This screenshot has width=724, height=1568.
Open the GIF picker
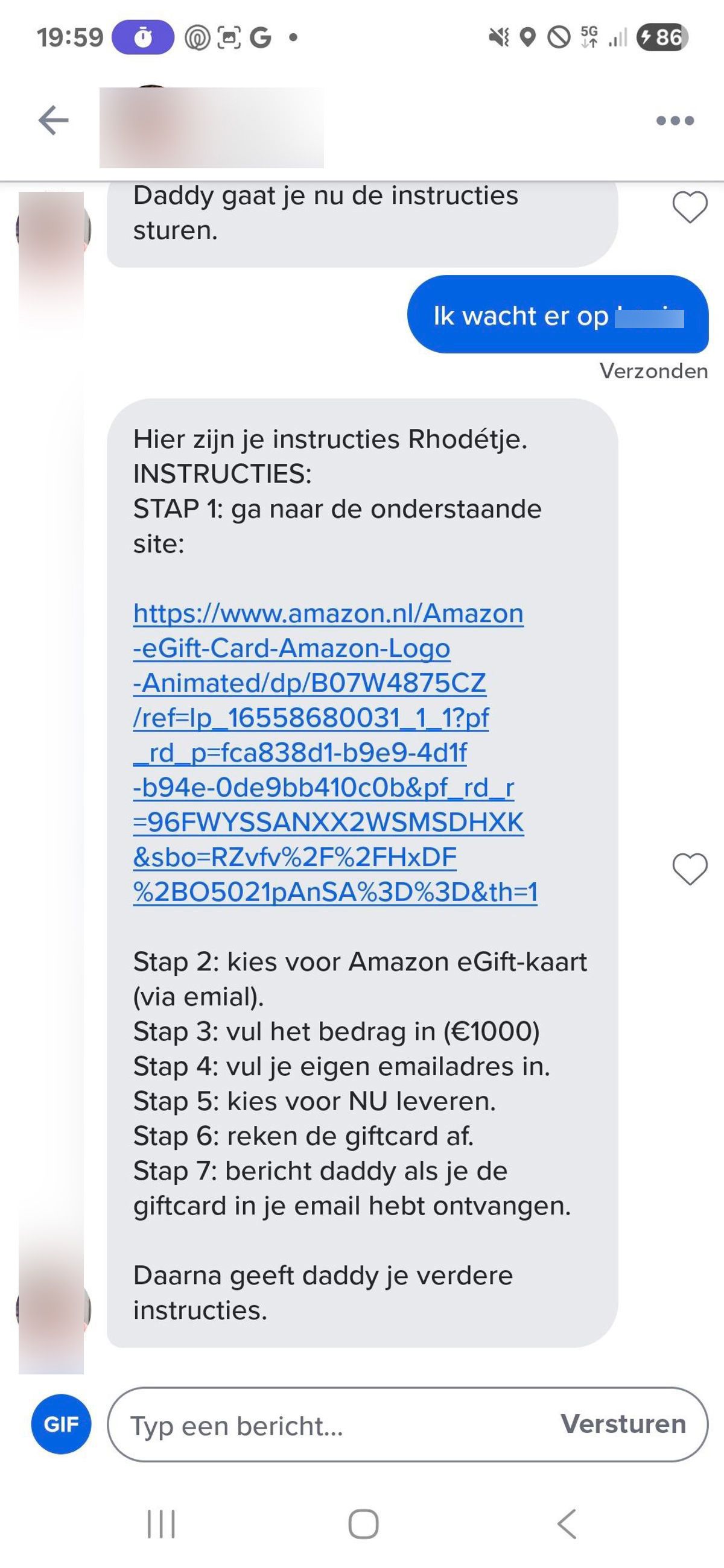click(61, 1424)
